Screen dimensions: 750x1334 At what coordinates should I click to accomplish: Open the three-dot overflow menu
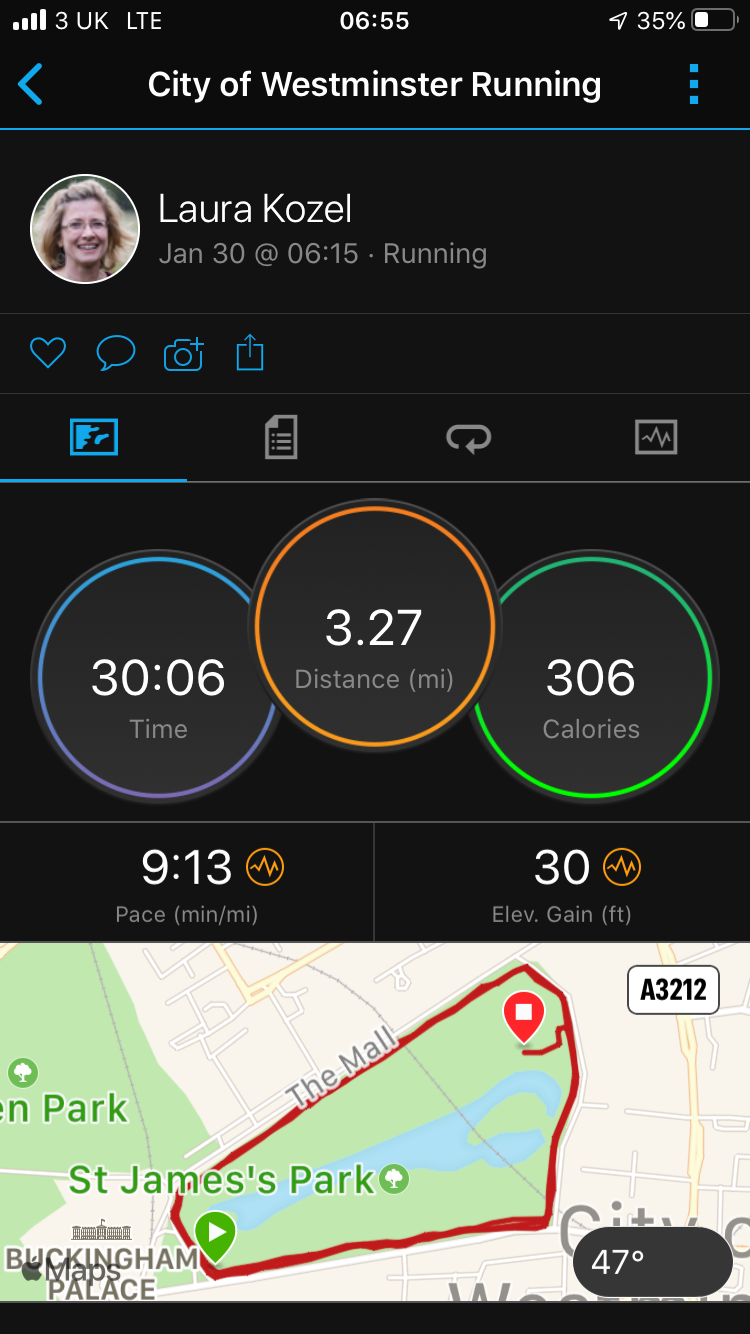[x=694, y=85]
